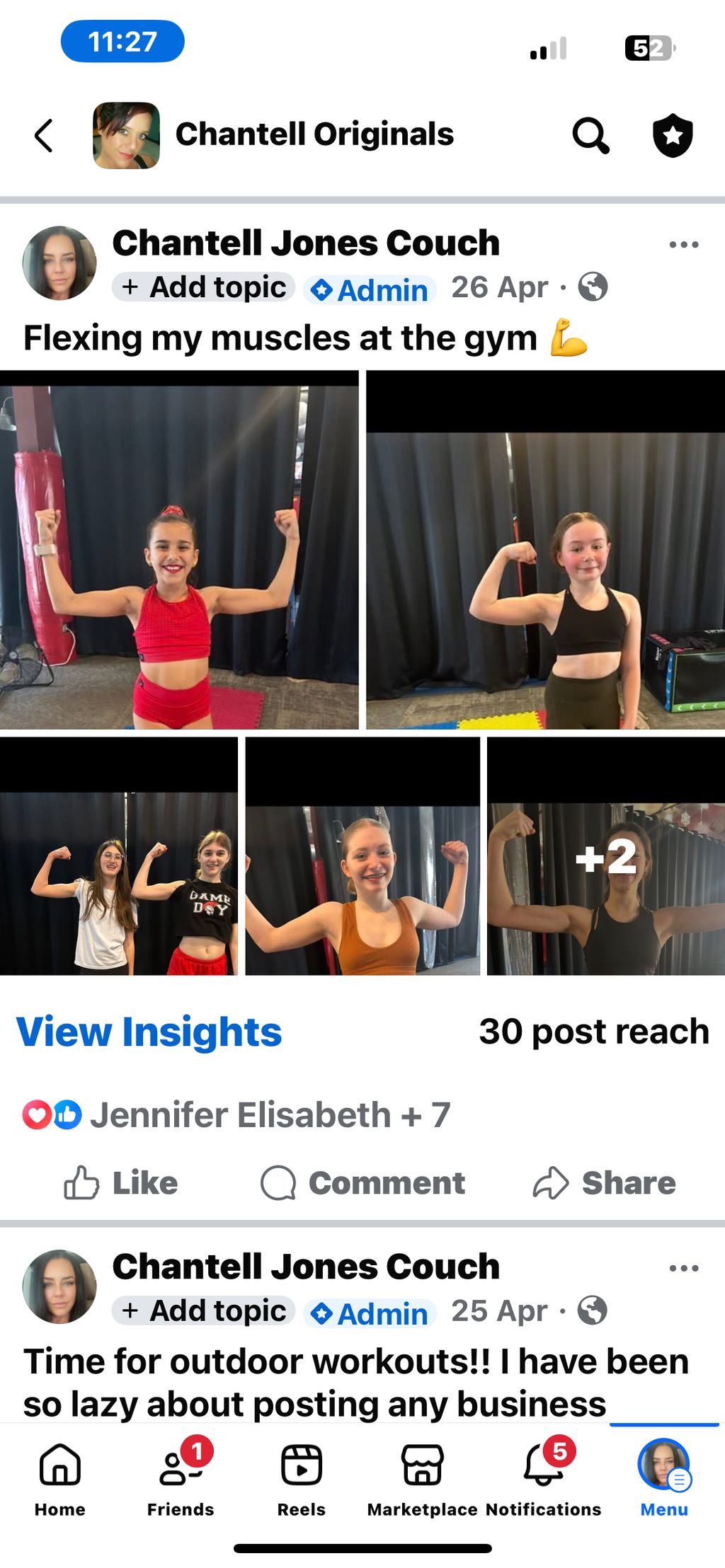This screenshot has height=1568, width=725.
Task: Open the admin shield tools
Action: [672, 135]
